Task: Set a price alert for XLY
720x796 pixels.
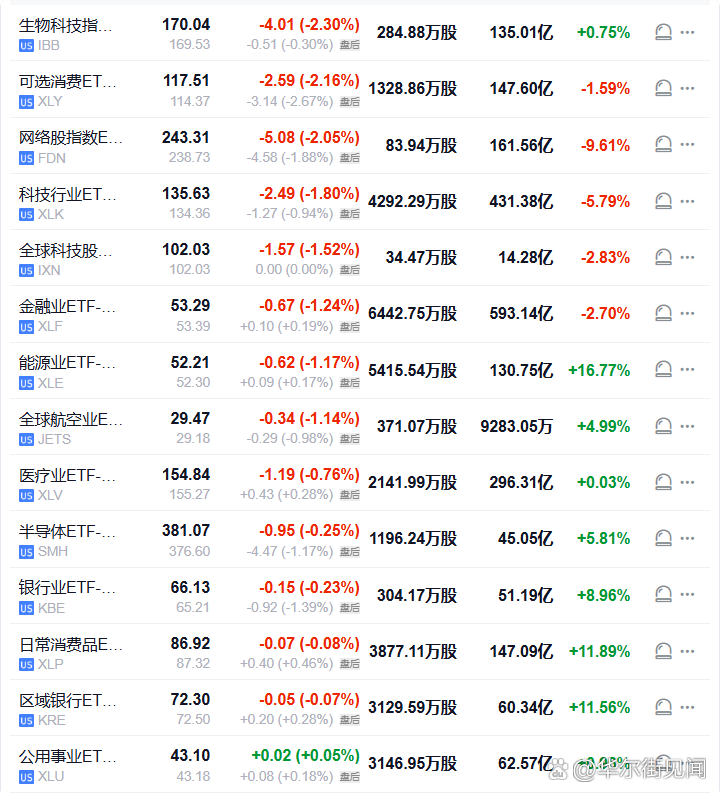Action: coord(663,89)
